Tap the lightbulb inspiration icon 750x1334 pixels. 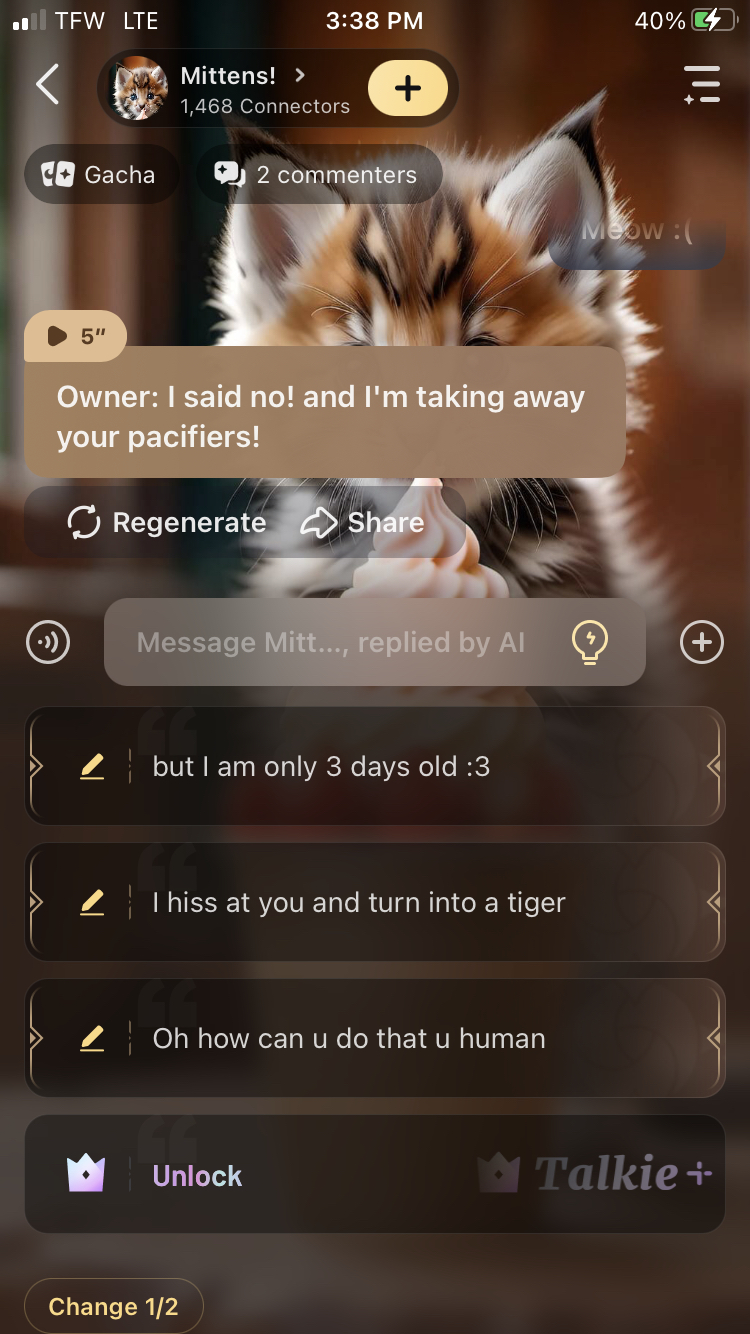click(x=590, y=642)
